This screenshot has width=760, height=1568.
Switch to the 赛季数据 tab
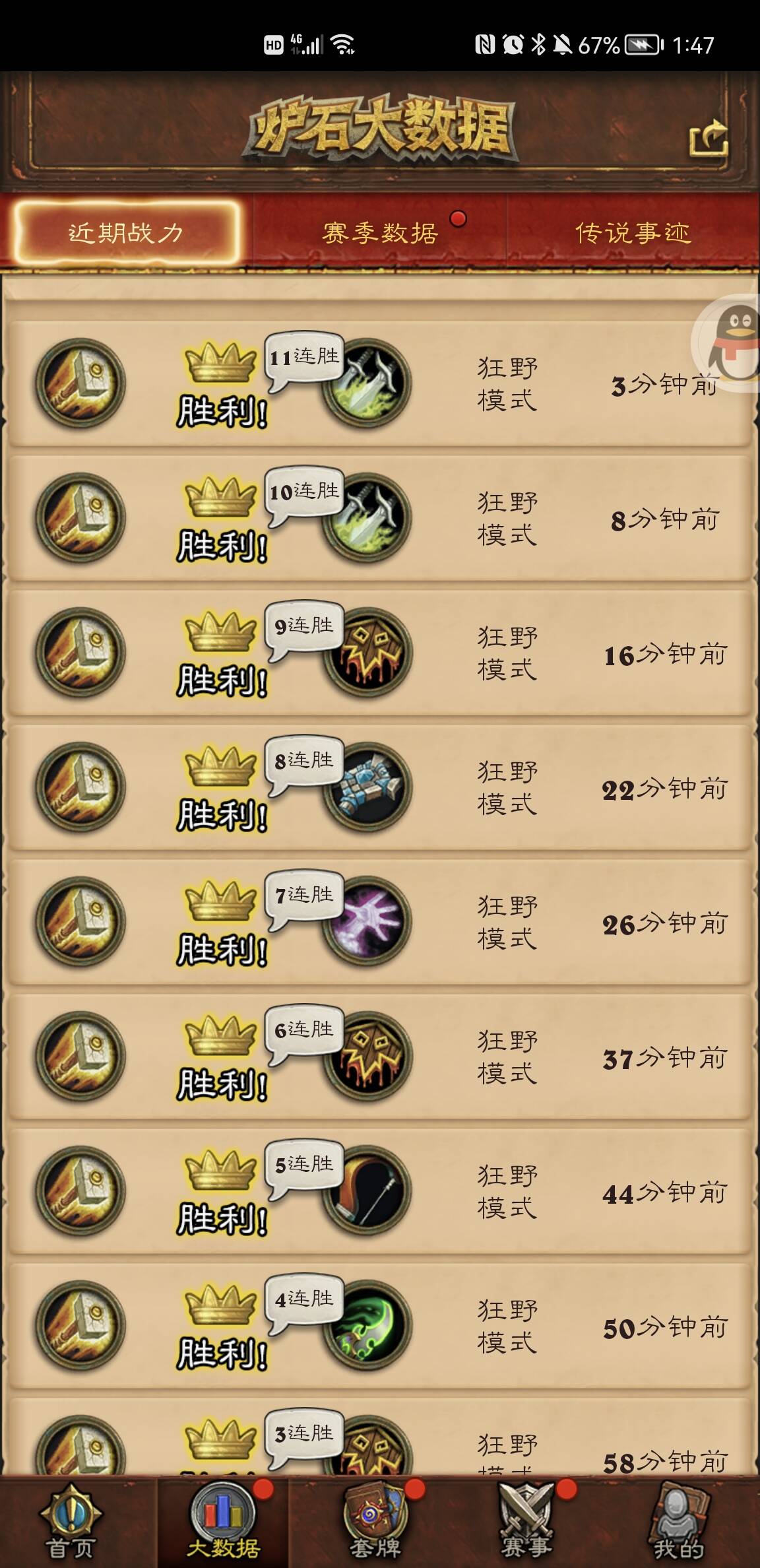(x=380, y=232)
